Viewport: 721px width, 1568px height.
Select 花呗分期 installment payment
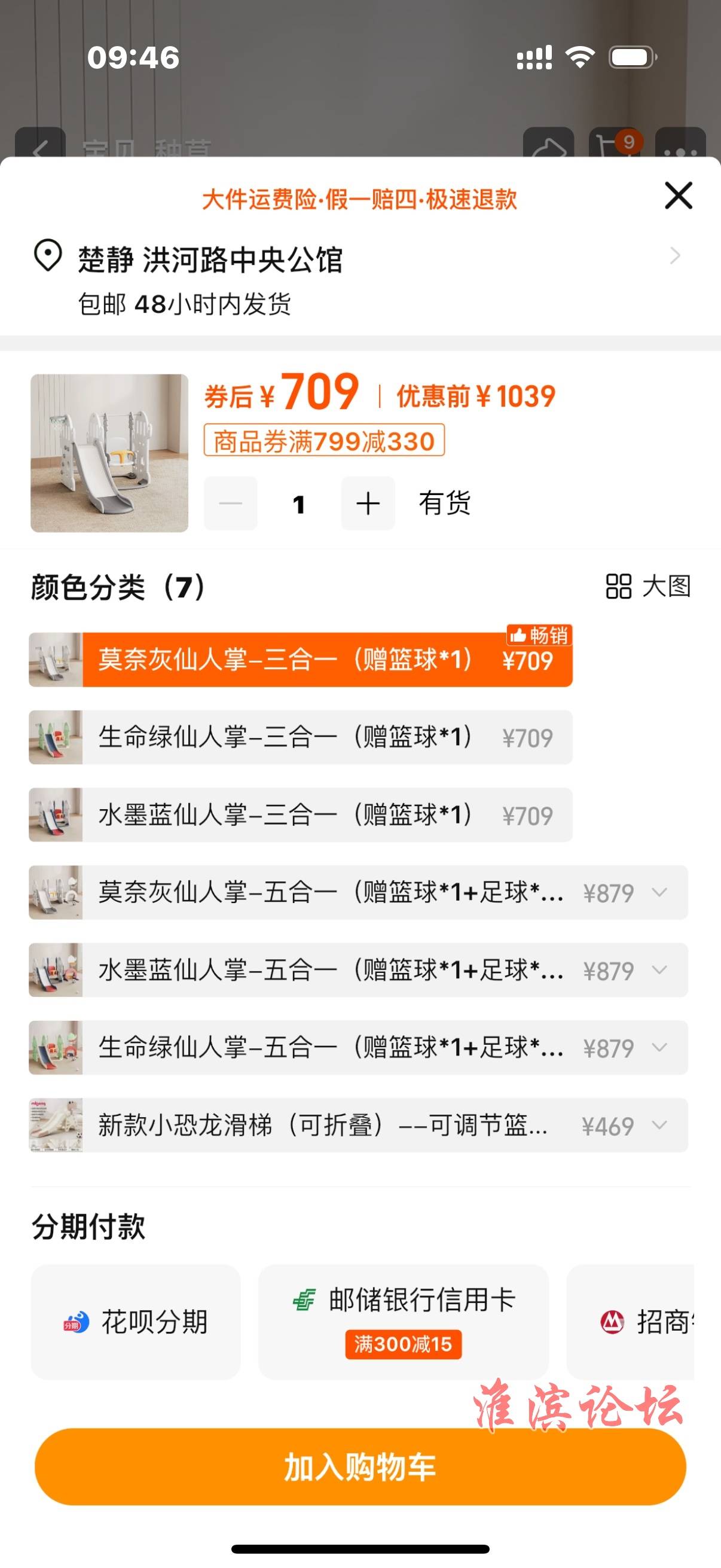point(136,1322)
